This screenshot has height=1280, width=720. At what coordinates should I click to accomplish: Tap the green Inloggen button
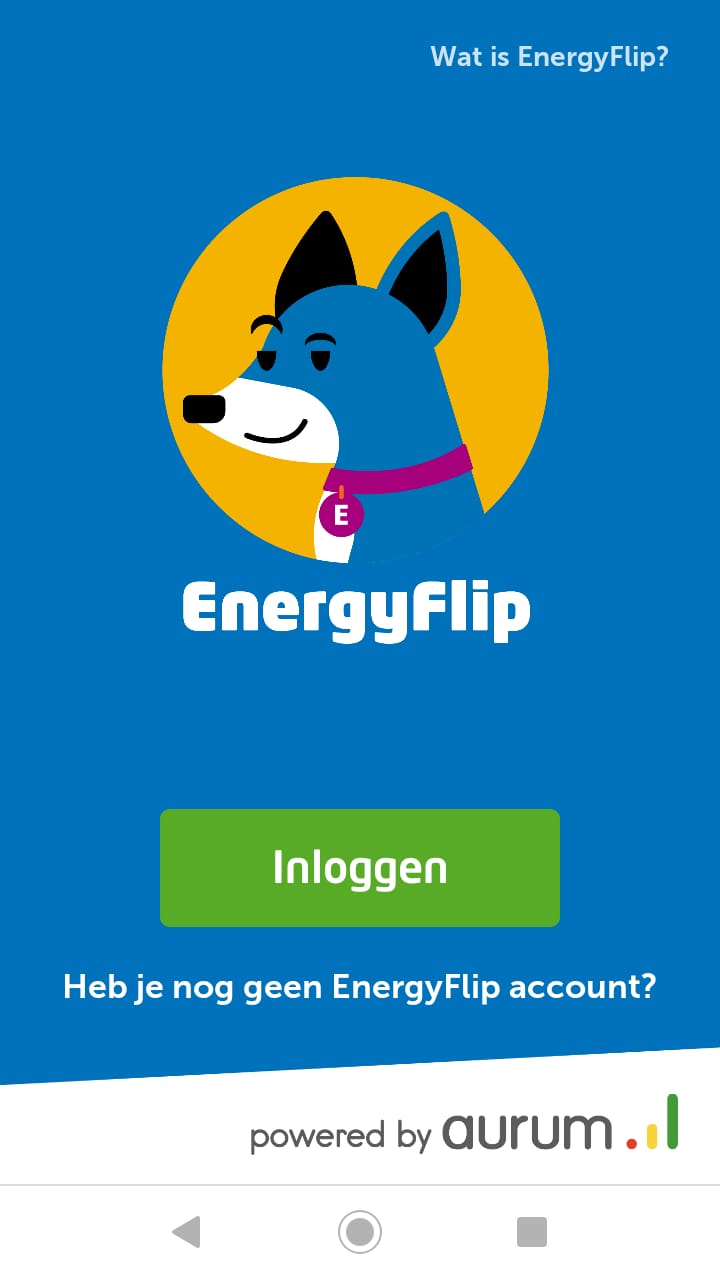click(x=360, y=868)
